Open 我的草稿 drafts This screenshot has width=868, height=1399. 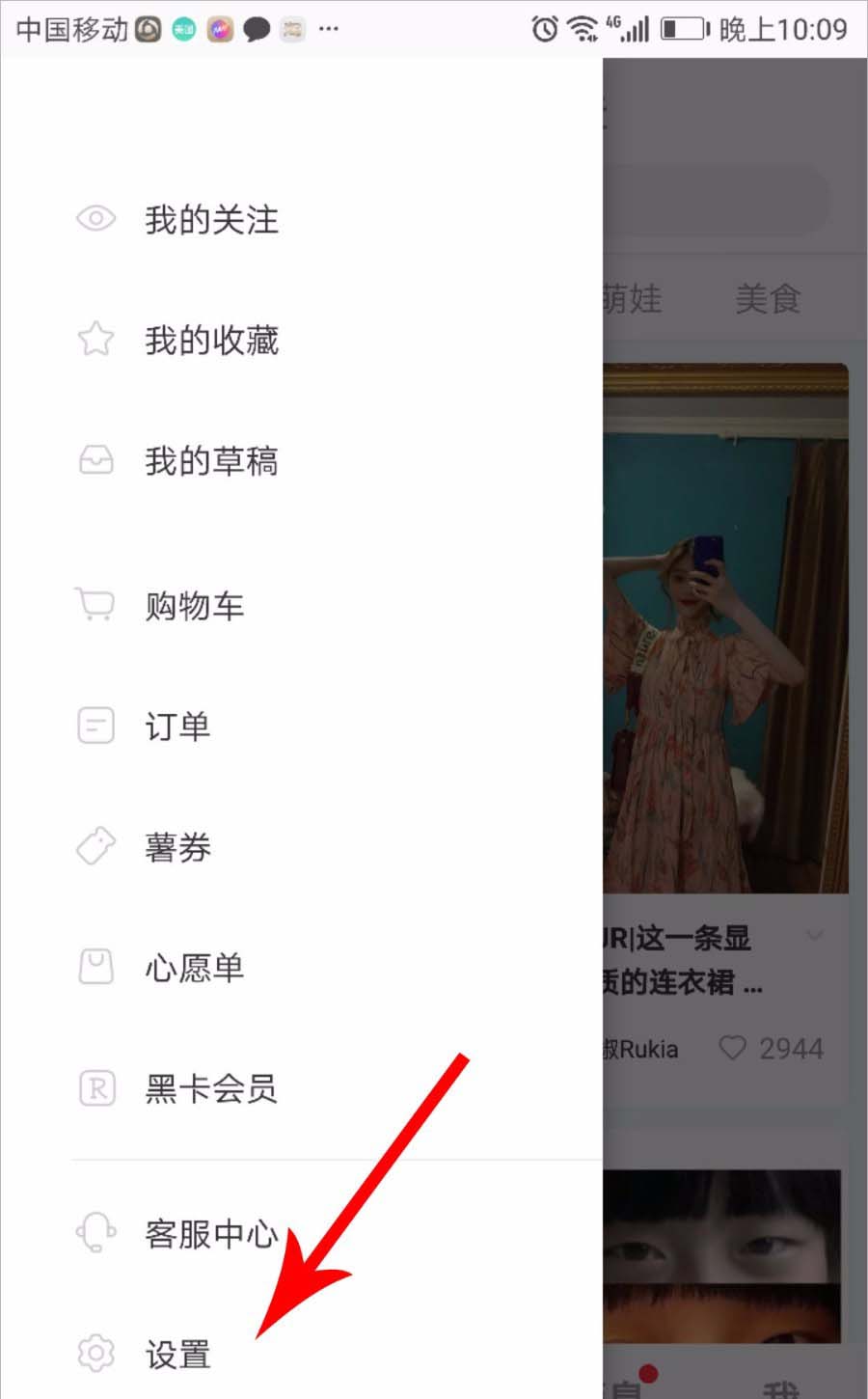211,461
